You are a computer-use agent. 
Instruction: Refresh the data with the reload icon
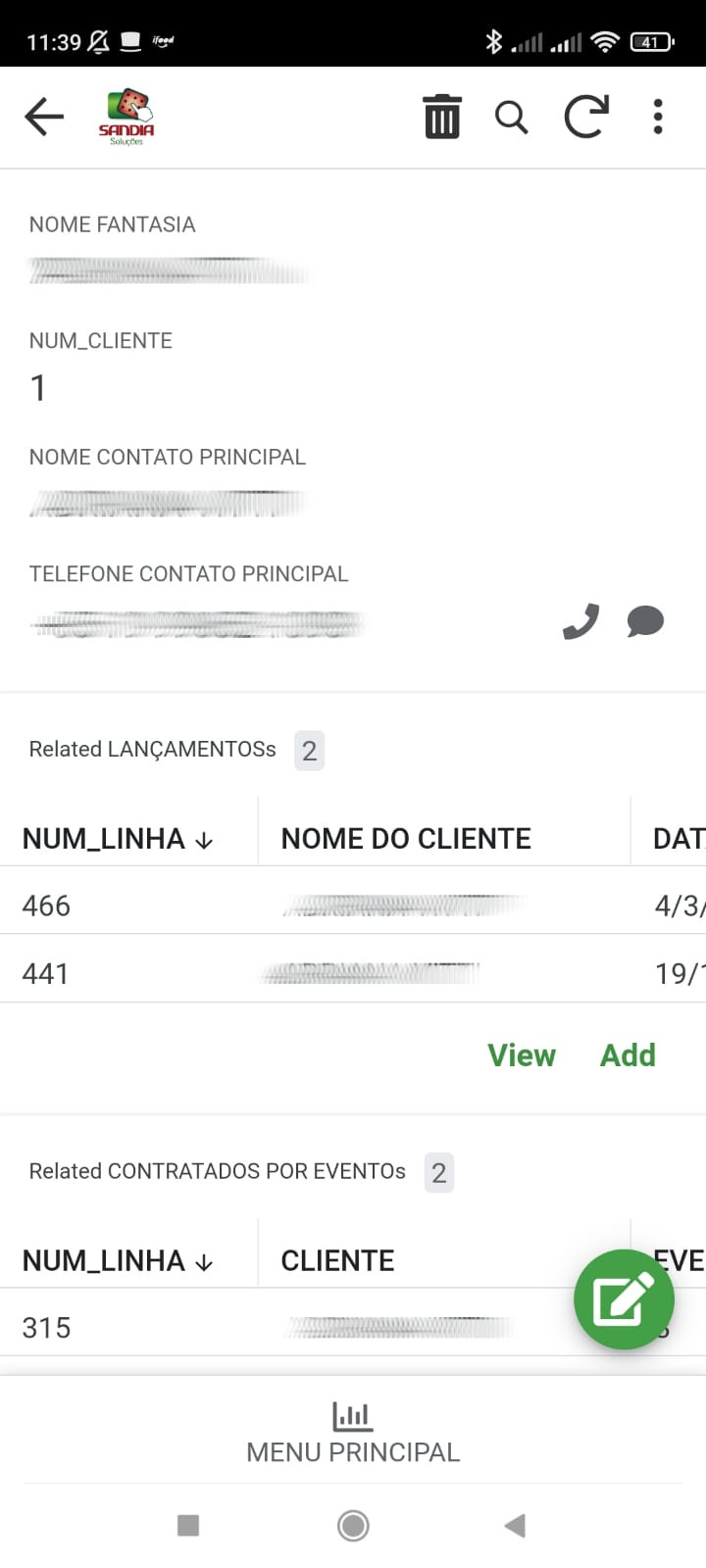586,117
